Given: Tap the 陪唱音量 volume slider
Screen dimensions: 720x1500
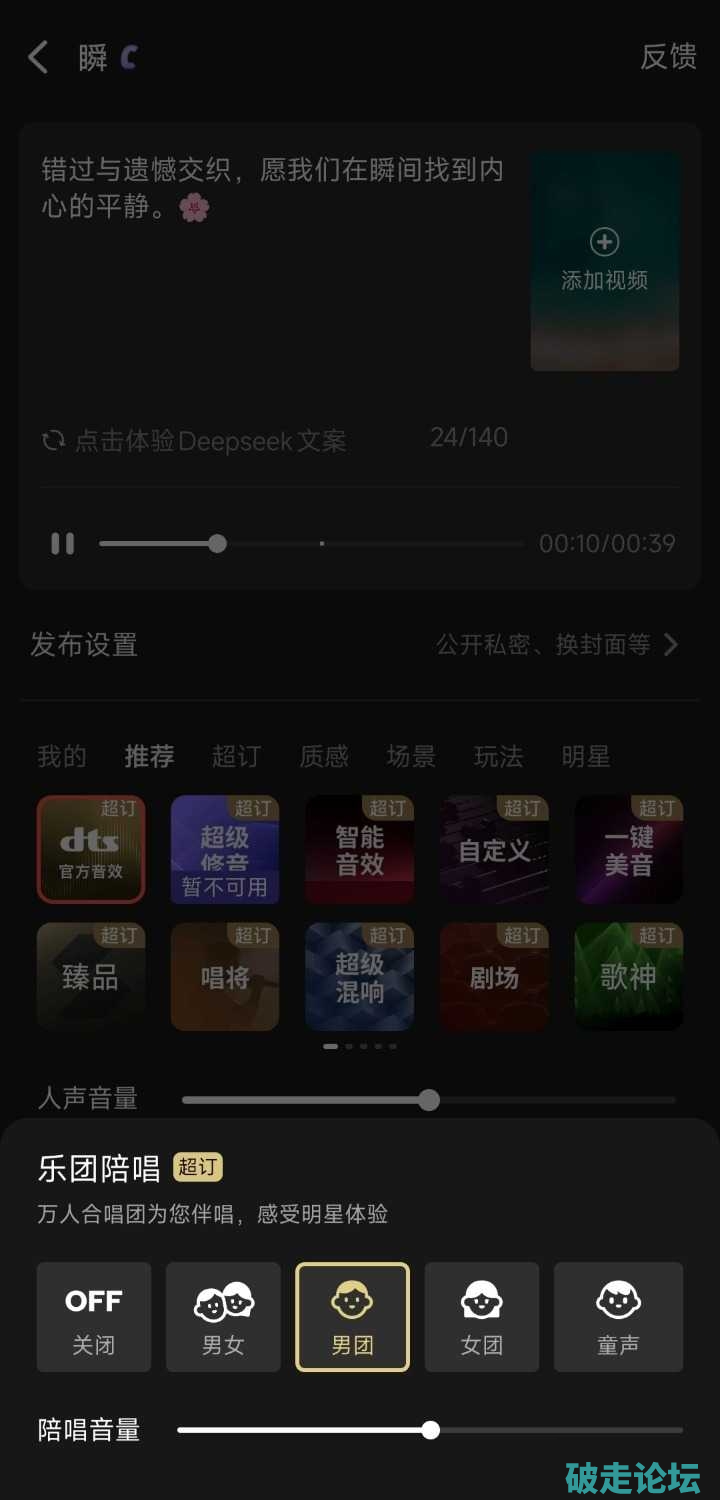Looking at the screenshot, I should point(430,1430).
